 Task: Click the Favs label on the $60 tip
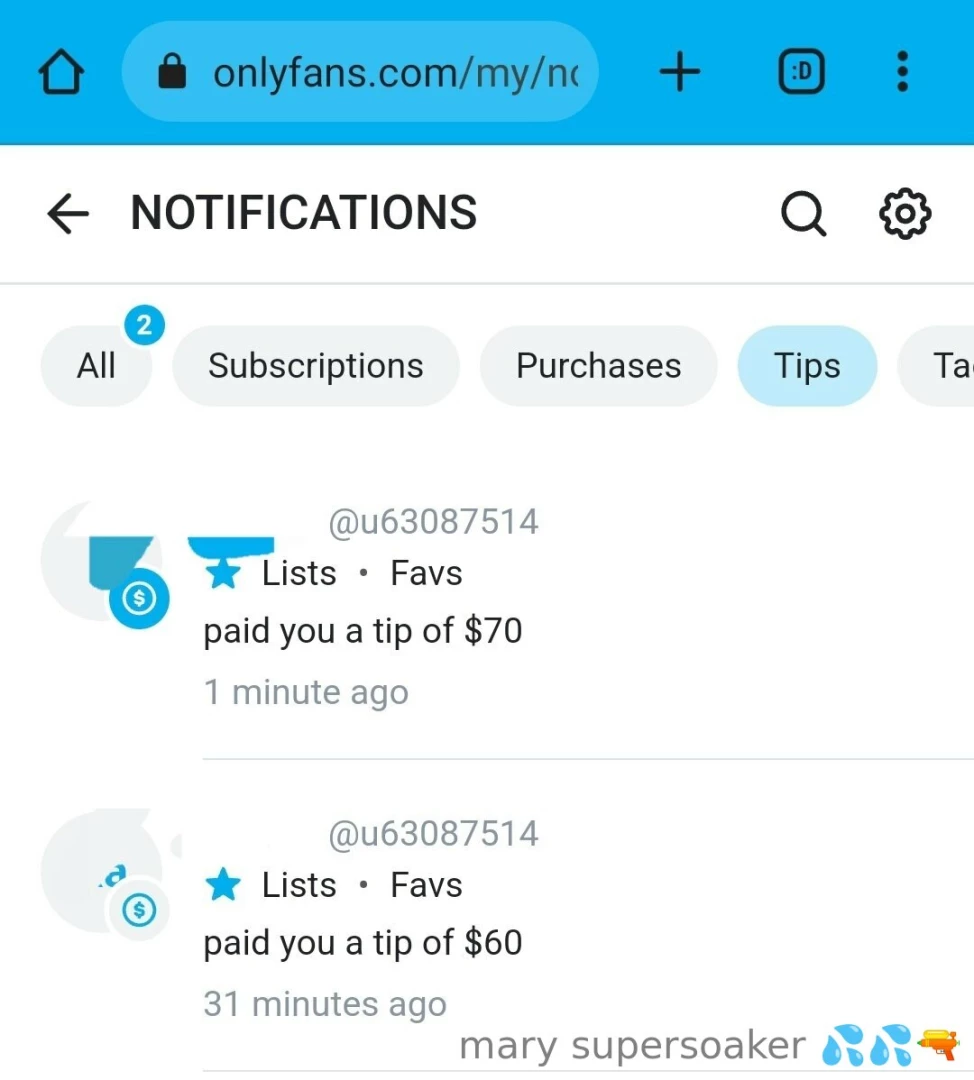(x=424, y=884)
